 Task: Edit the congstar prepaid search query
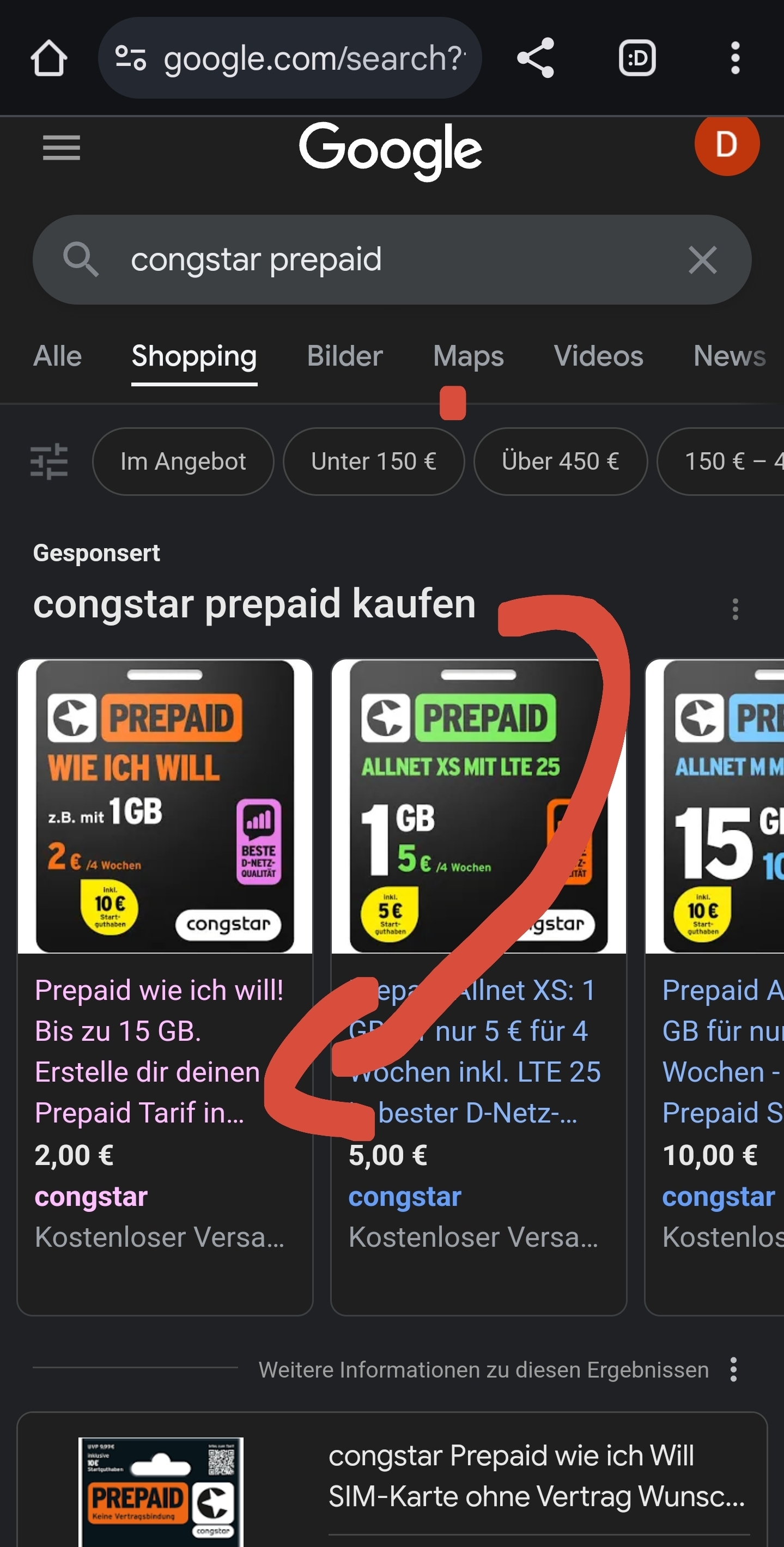click(x=360, y=259)
